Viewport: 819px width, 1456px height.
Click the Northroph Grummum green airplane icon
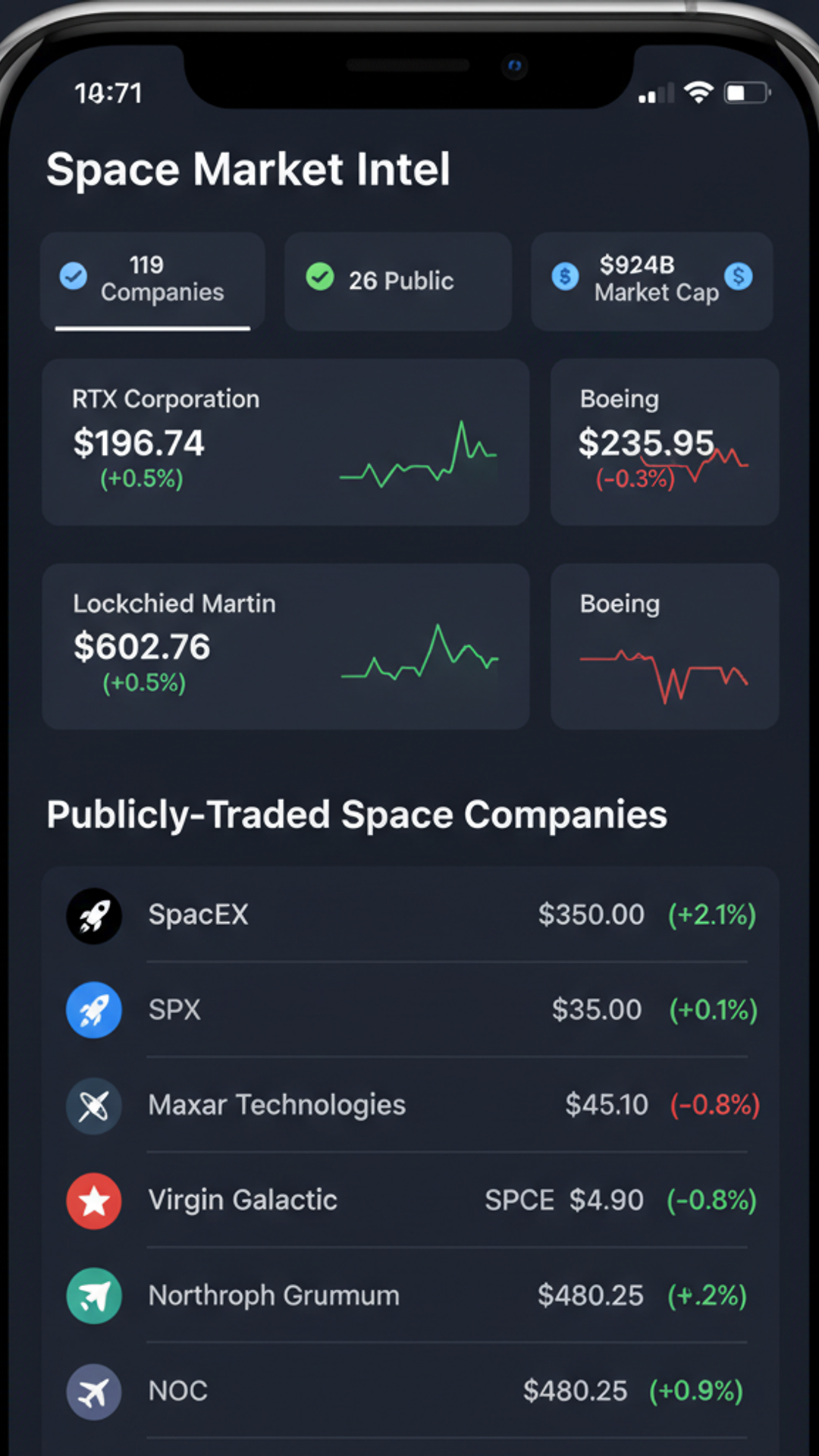point(93,1296)
